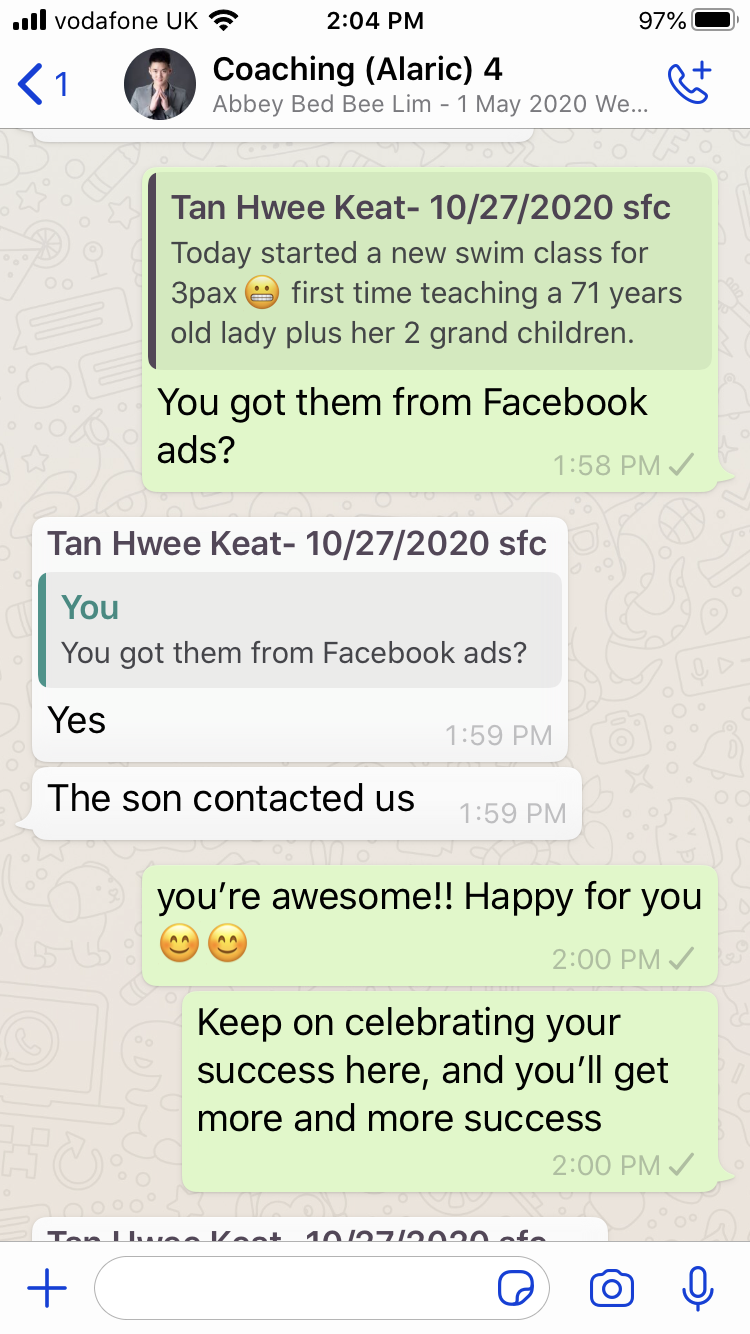The height and width of the screenshot is (1334, 750).
Task: Tap the voice message microphone
Action: (x=697, y=1289)
